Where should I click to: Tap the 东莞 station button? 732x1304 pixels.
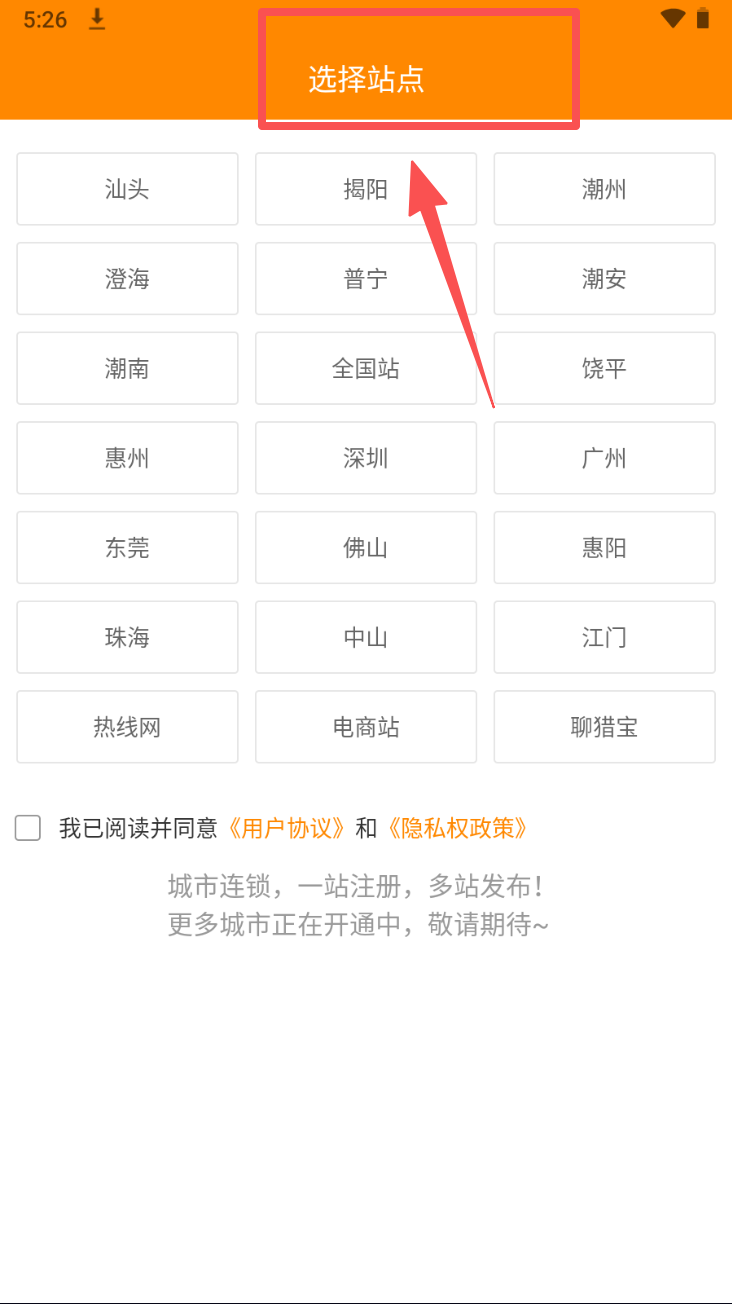pyautogui.click(x=127, y=548)
